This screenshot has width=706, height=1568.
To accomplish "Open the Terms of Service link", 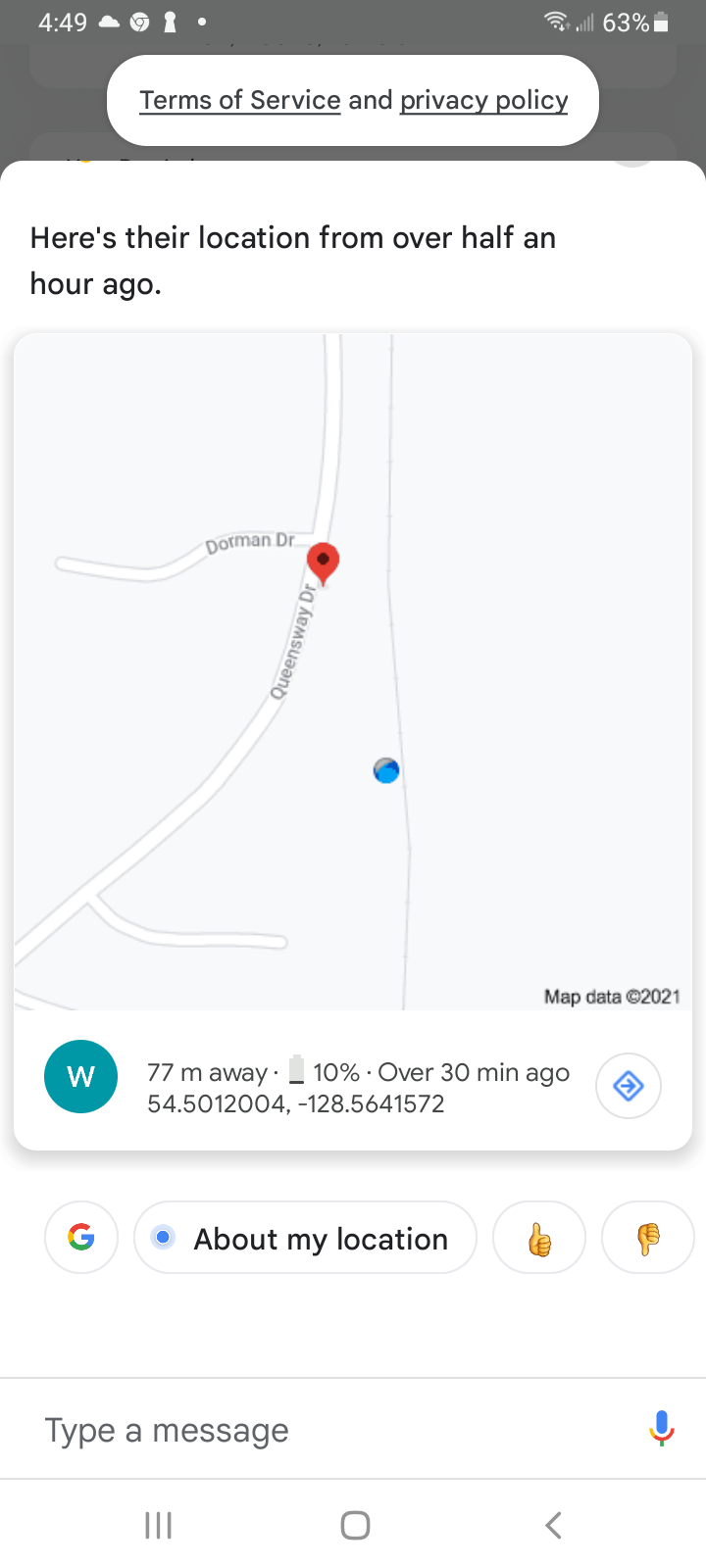I will click(239, 100).
